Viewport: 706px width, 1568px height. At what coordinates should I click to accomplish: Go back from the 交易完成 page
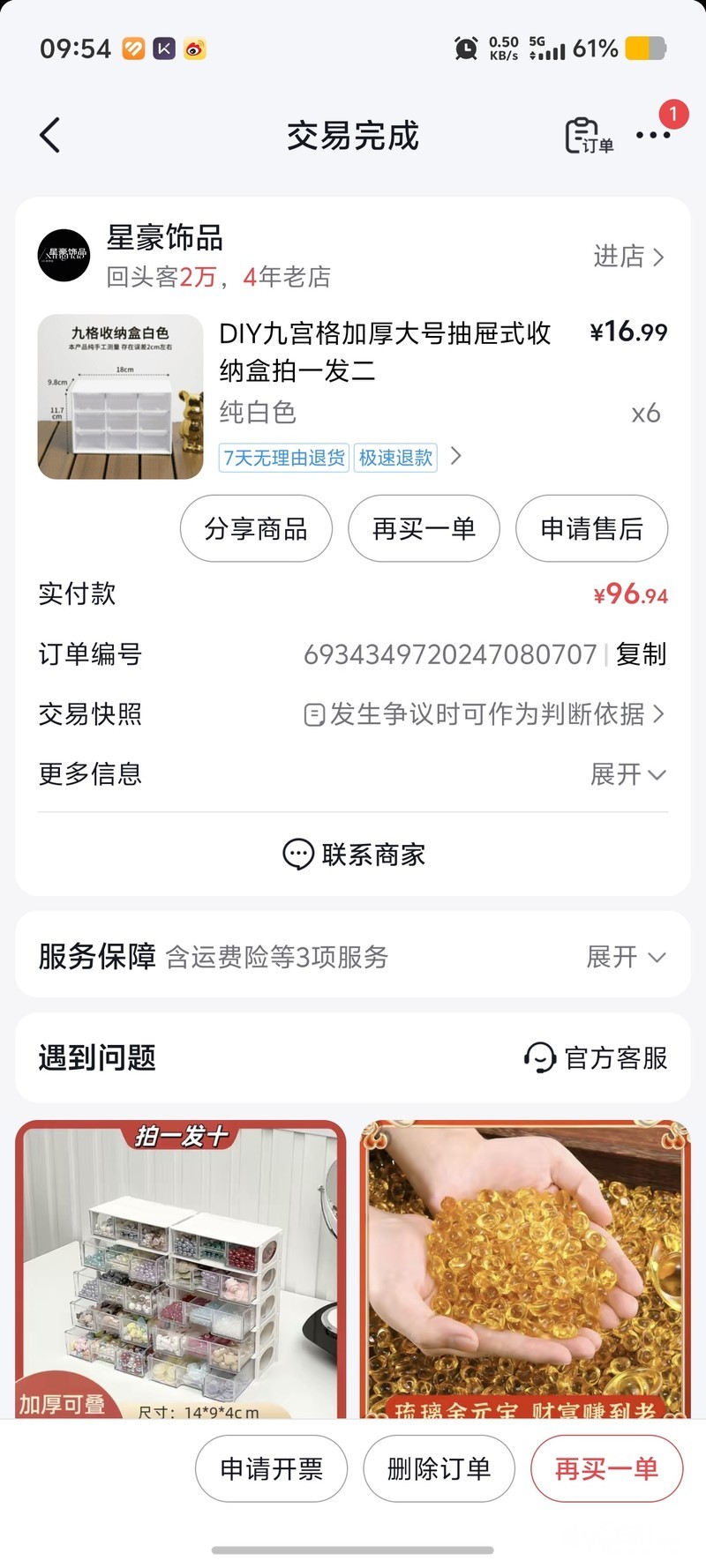50,136
